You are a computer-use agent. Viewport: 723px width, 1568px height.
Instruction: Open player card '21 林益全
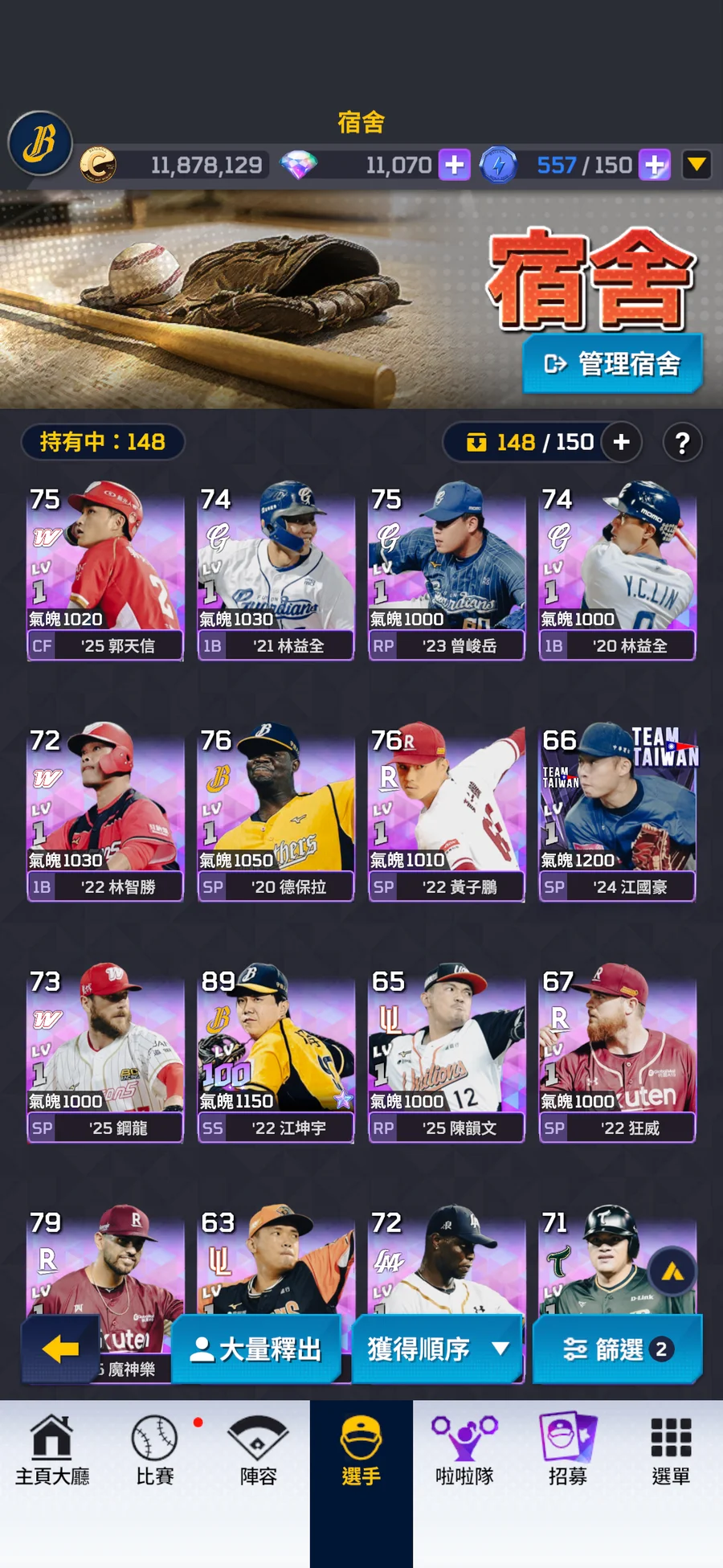[x=276, y=572]
